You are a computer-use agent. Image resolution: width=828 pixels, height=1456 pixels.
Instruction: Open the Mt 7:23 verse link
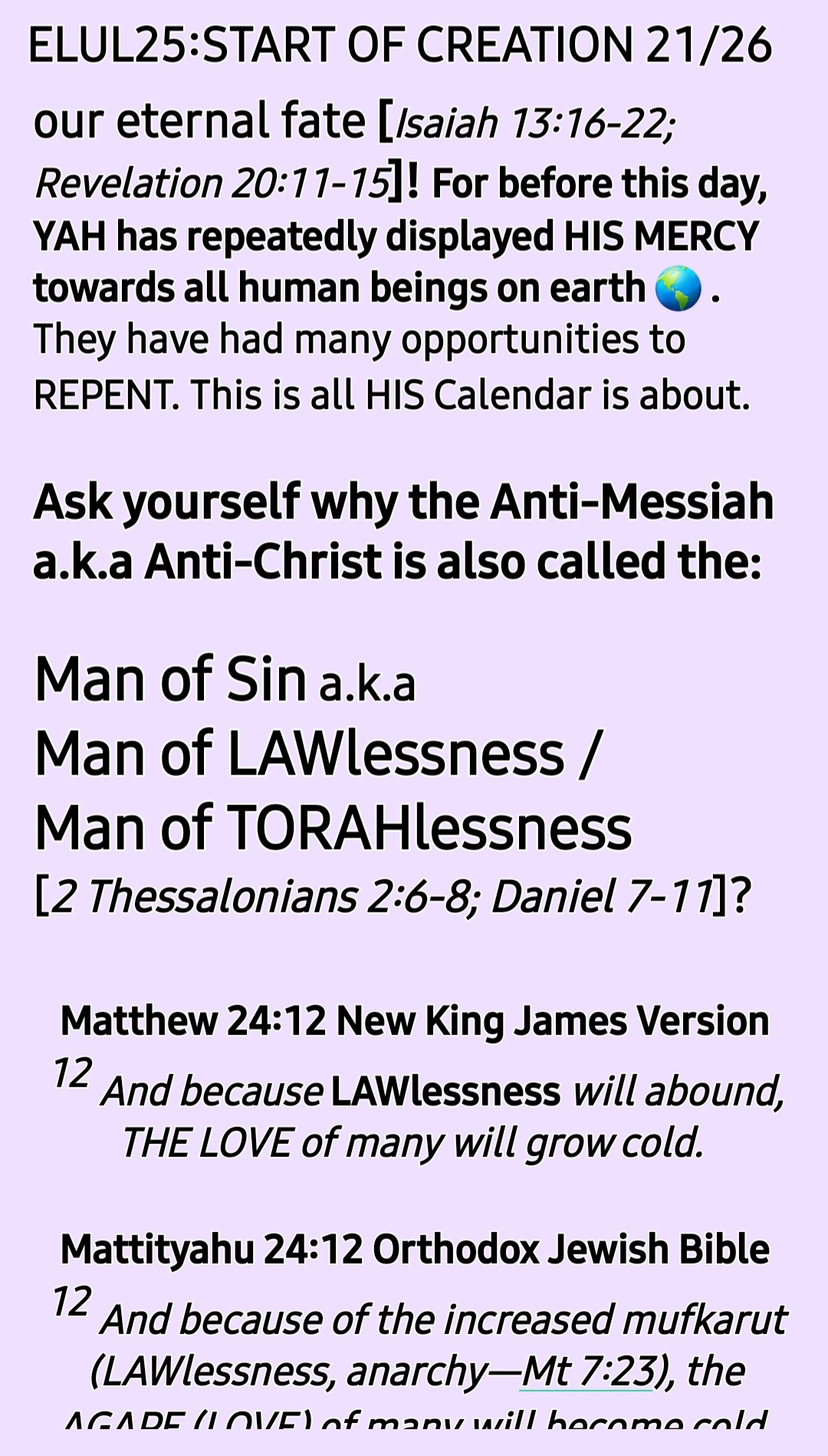pos(587,1371)
